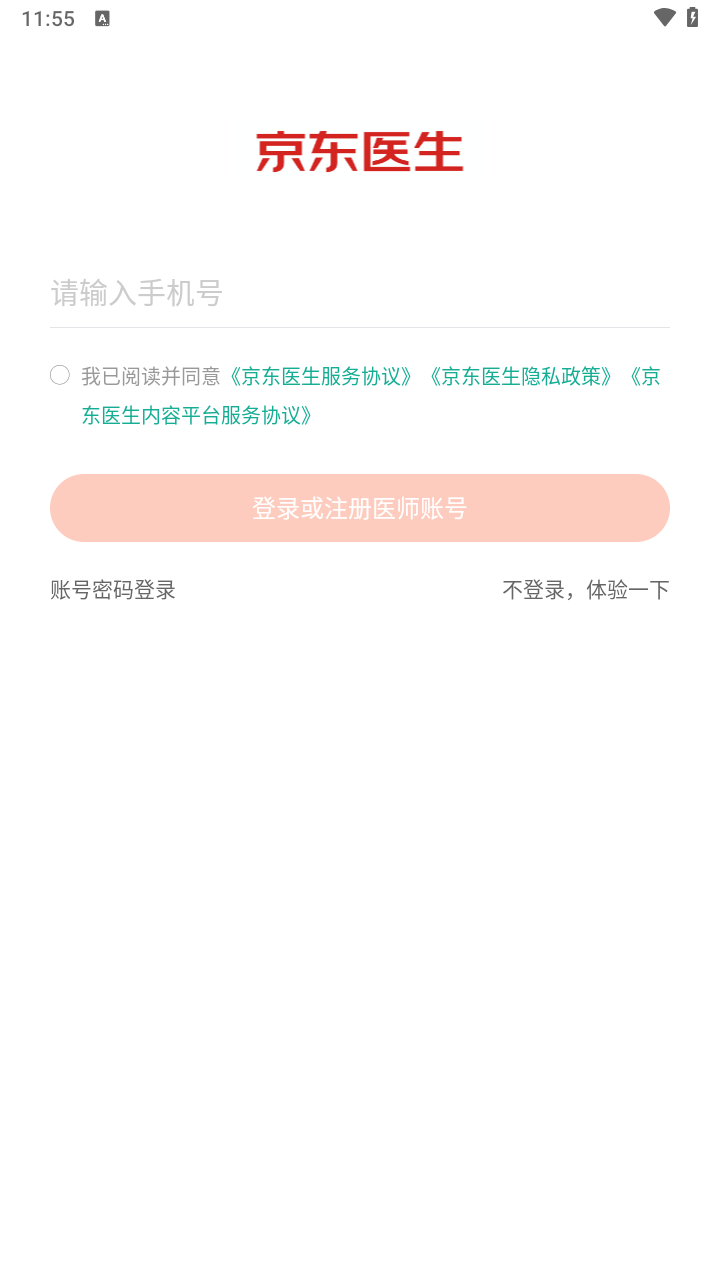The image size is (720, 1280).
Task: Tap the pink login button area
Action: [x=360, y=508]
